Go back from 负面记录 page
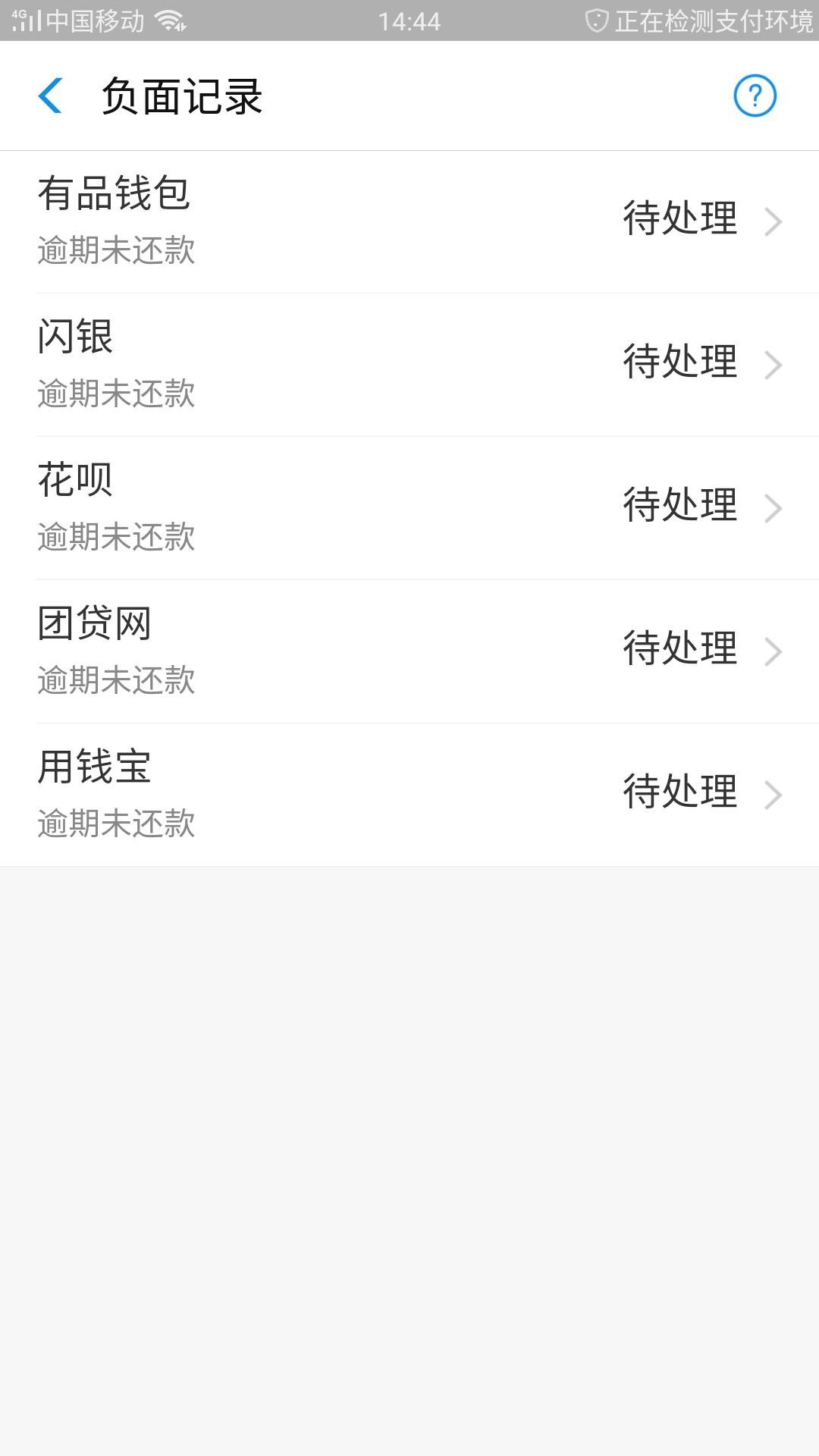The image size is (819, 1456). pos(50,96)
